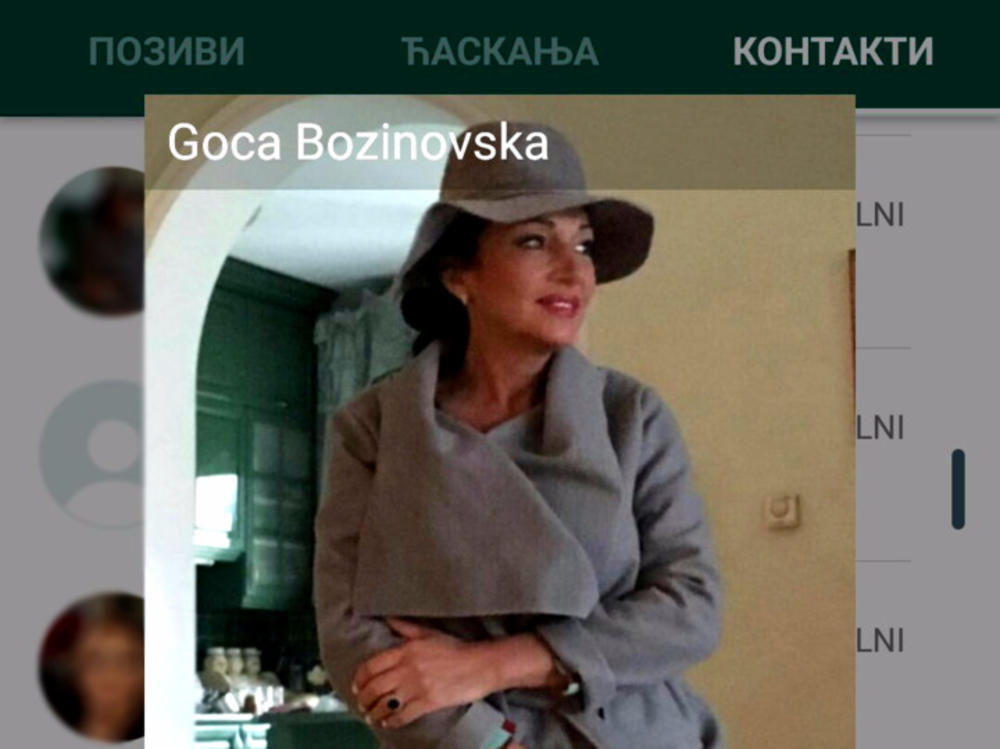Image resolution: width=1000 pixels, height=749 pixels.
Task: Select the КОНТАКТИ tab
Action: [x=832, y=52]
